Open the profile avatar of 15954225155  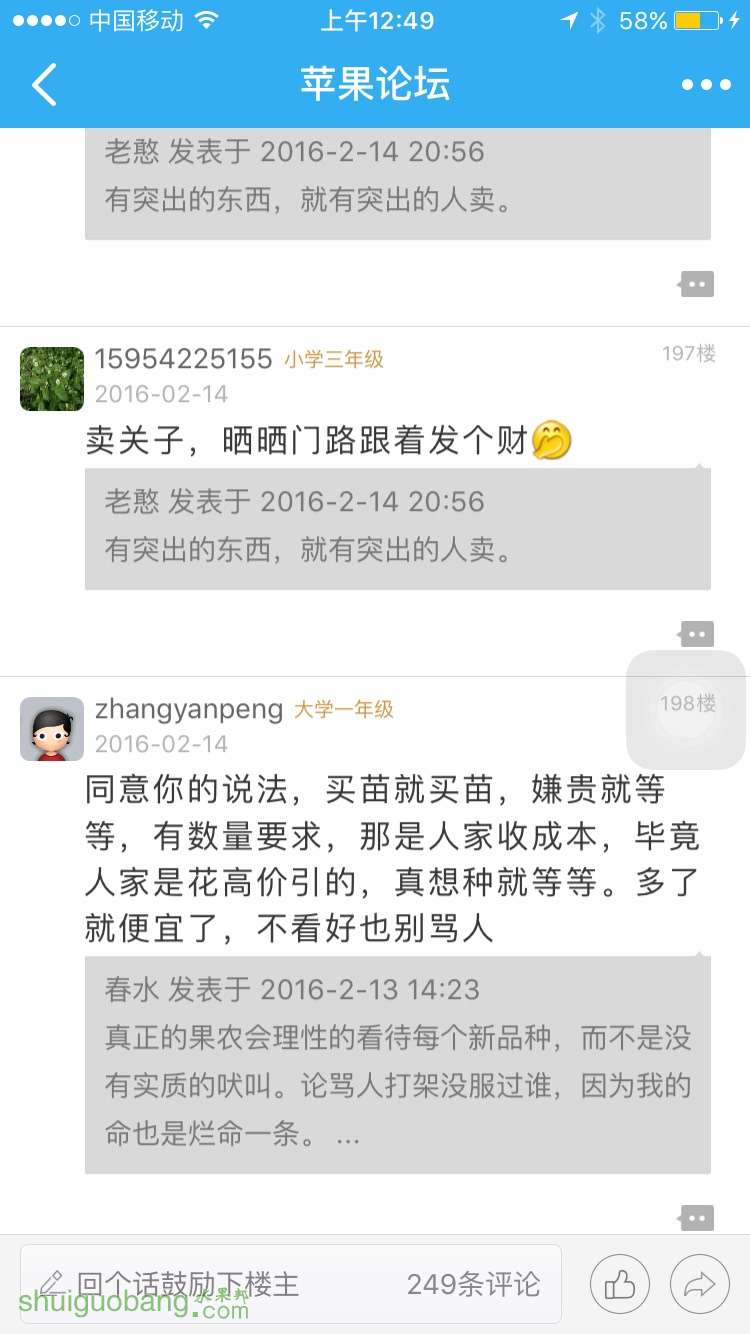[52, 379]
